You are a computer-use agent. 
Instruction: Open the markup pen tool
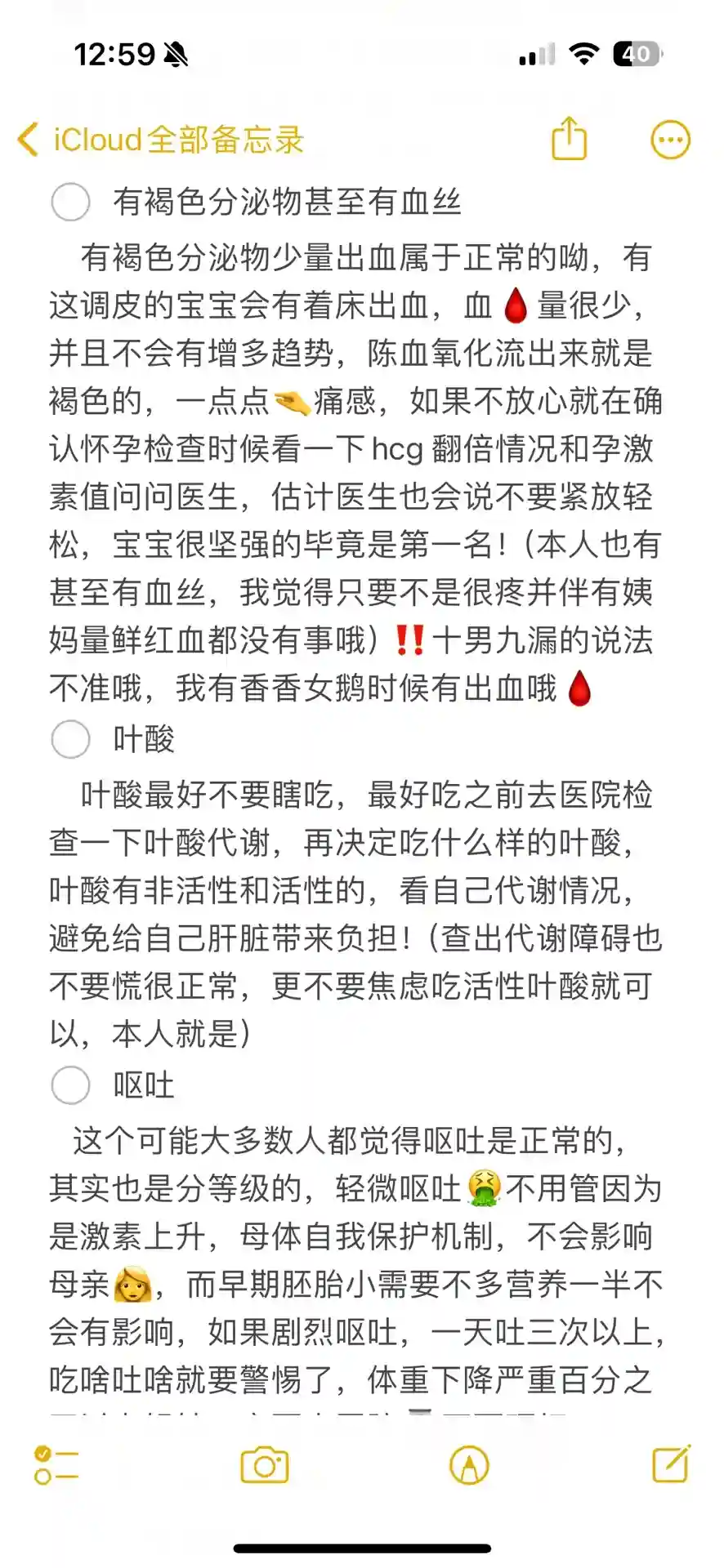point(469,1465)
